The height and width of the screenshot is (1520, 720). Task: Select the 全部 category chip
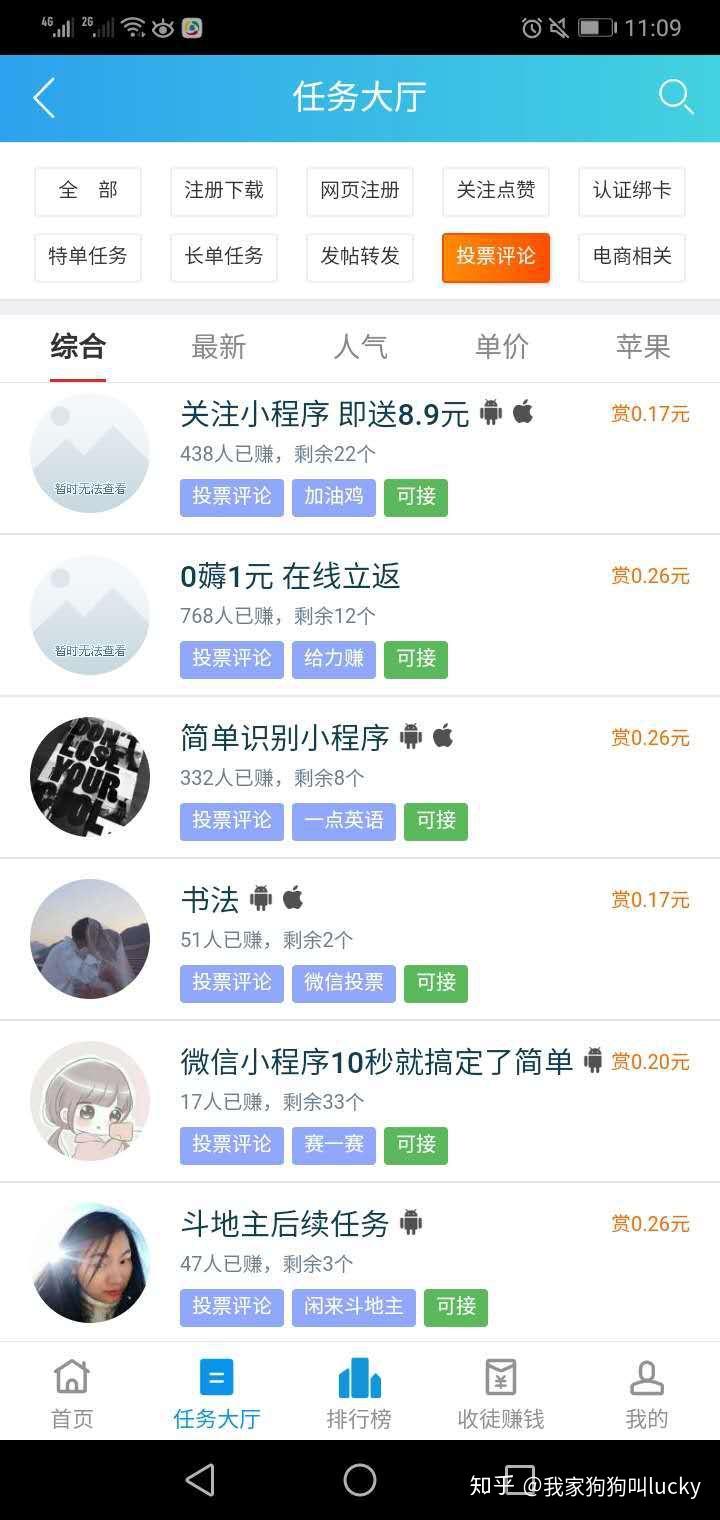click(x=88, y=191)
